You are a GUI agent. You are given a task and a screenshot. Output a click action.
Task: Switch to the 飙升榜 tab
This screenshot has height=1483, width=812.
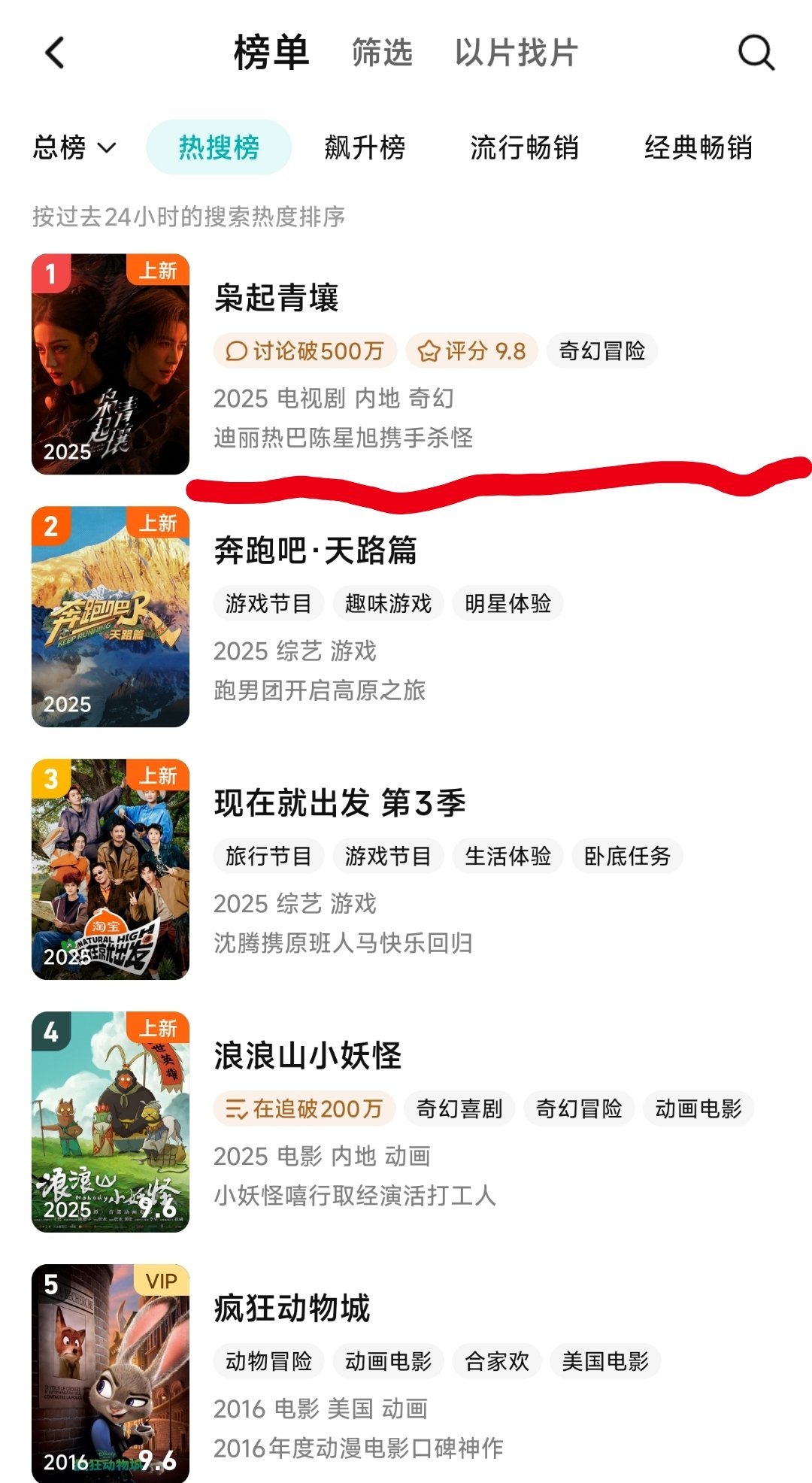pyautogui.click(x=364, y=148)
